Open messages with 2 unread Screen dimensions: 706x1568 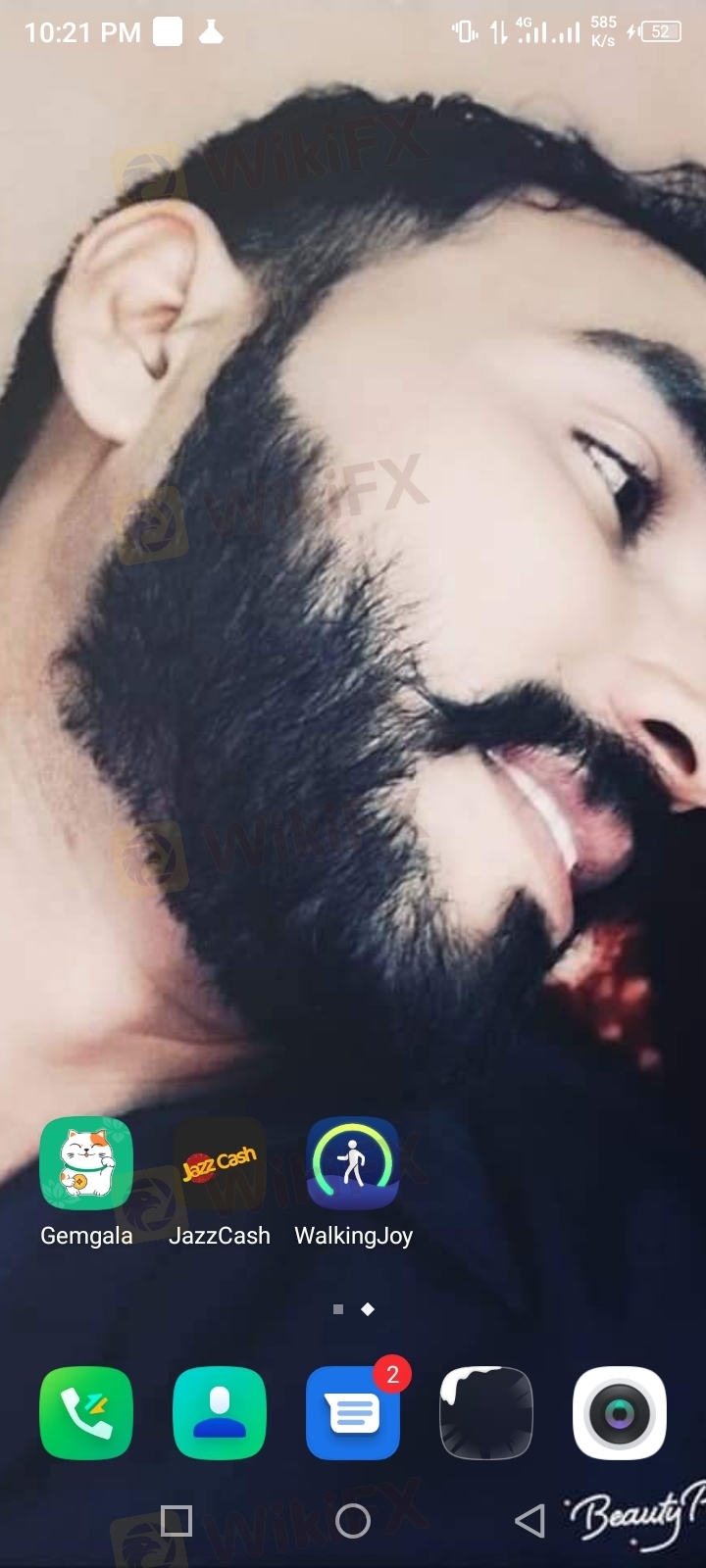pos(353,1413)
